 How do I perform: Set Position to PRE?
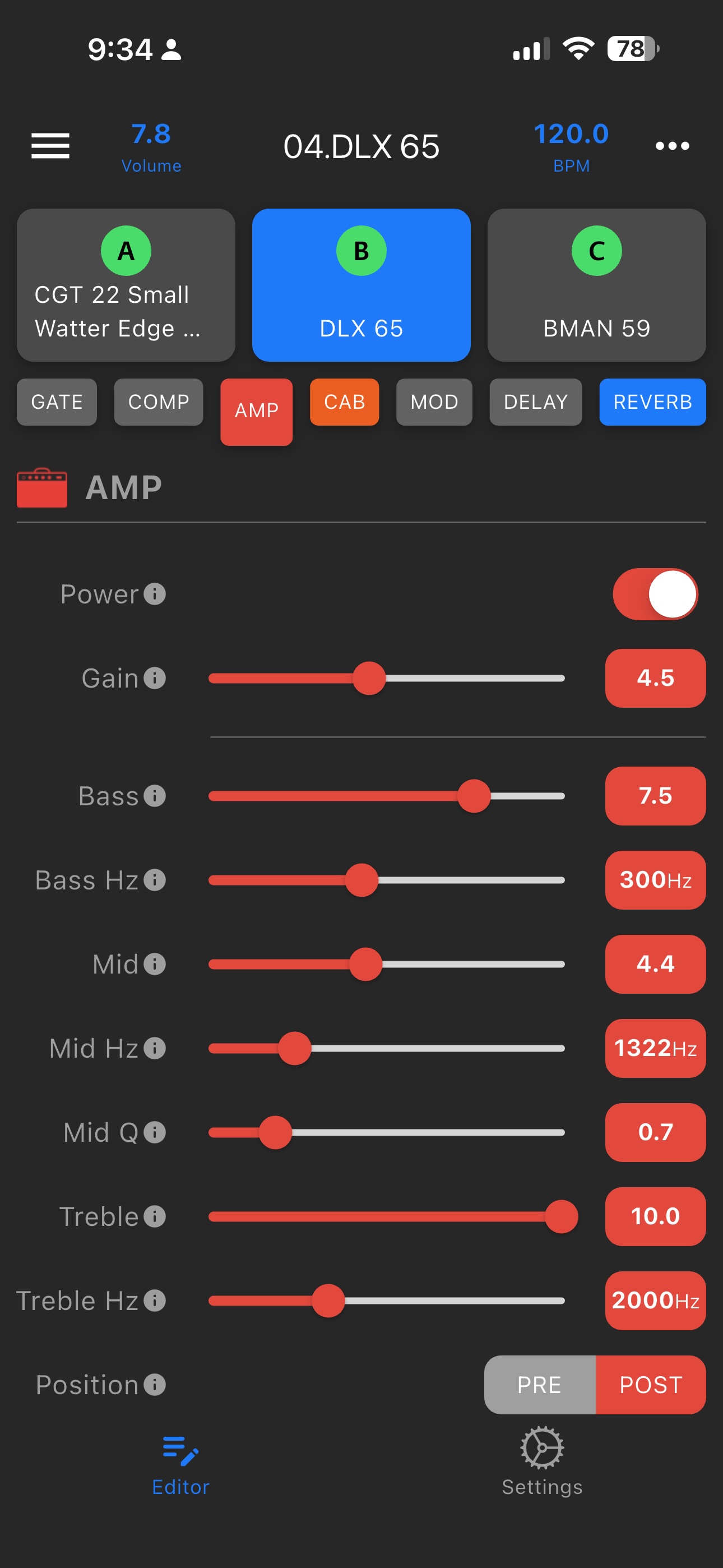tap(540, 1385)
